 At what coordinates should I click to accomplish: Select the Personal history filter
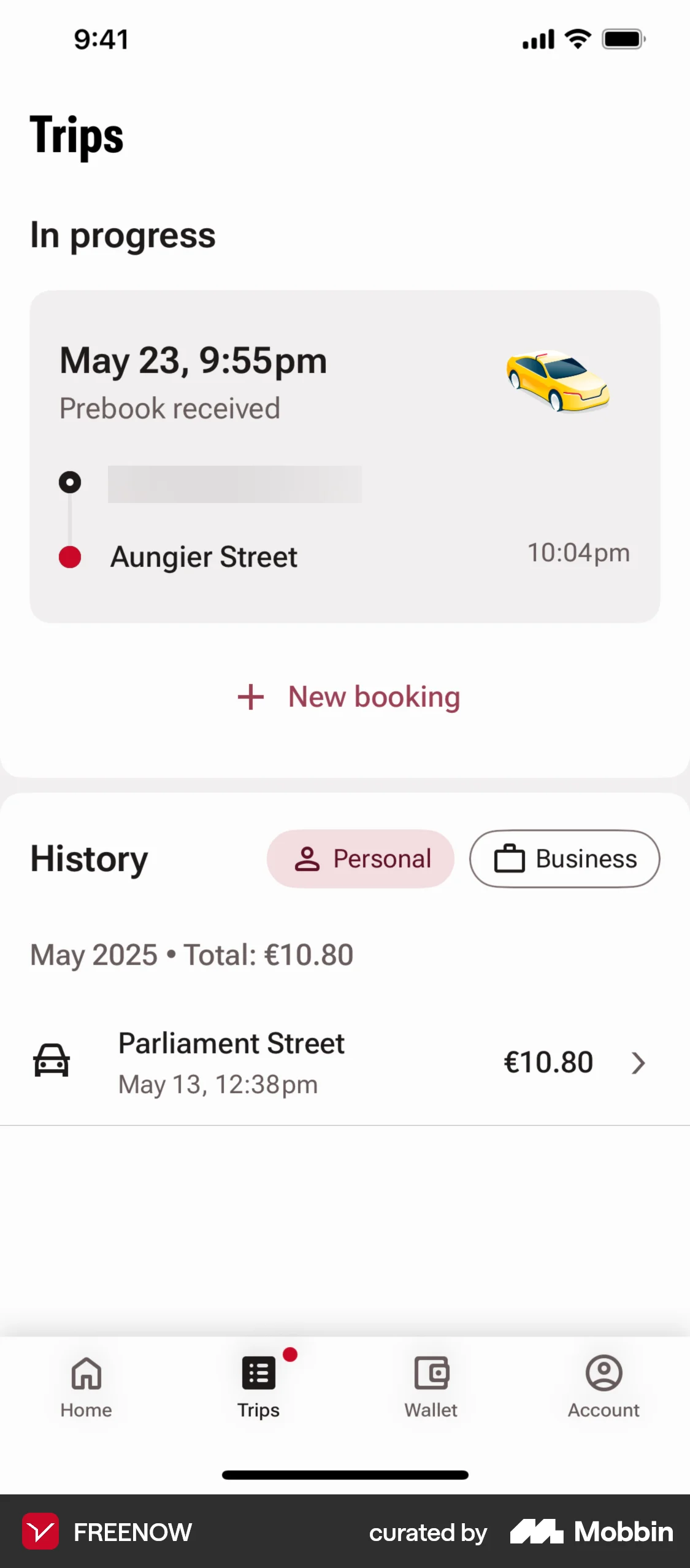coord(360,859)
